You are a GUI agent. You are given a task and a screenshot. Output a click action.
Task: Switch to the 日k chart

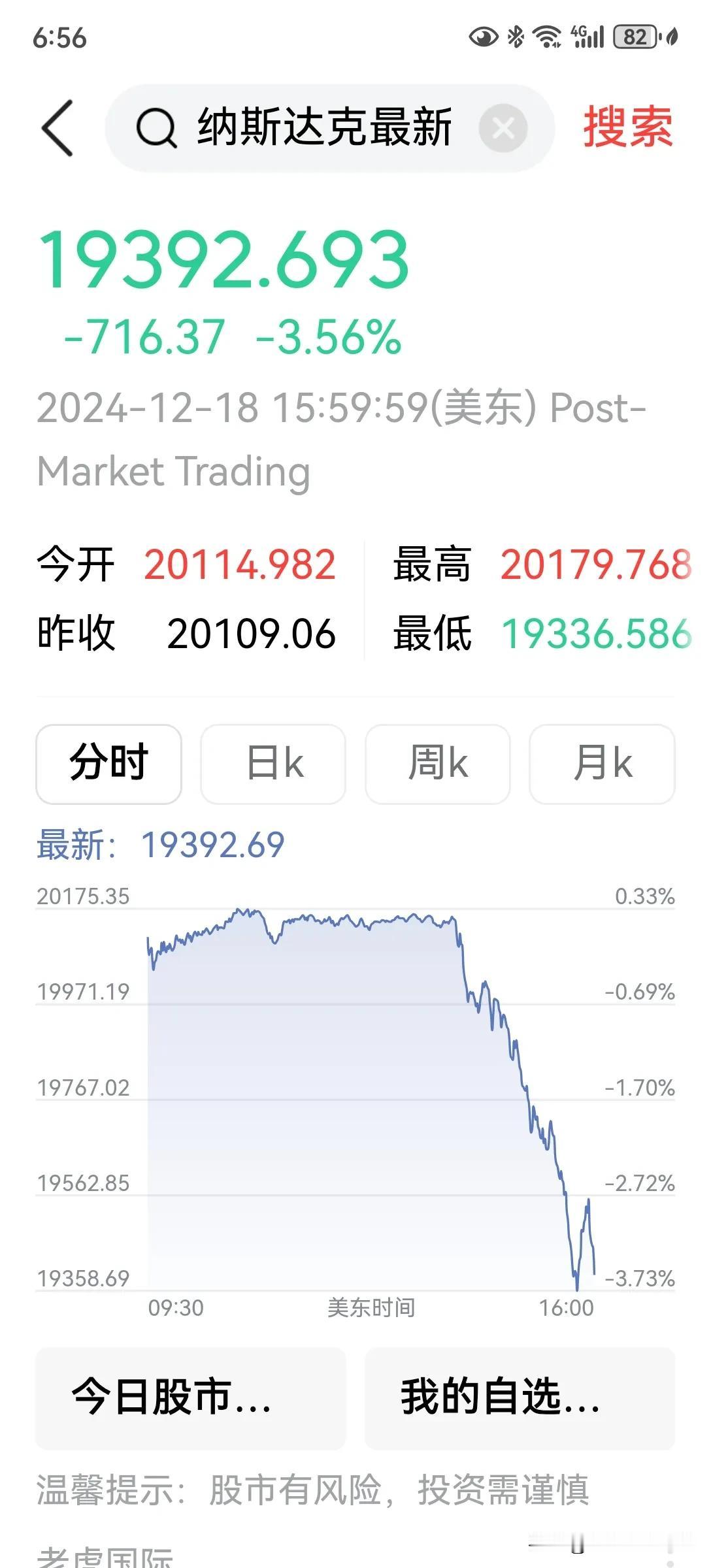[273, 764]
